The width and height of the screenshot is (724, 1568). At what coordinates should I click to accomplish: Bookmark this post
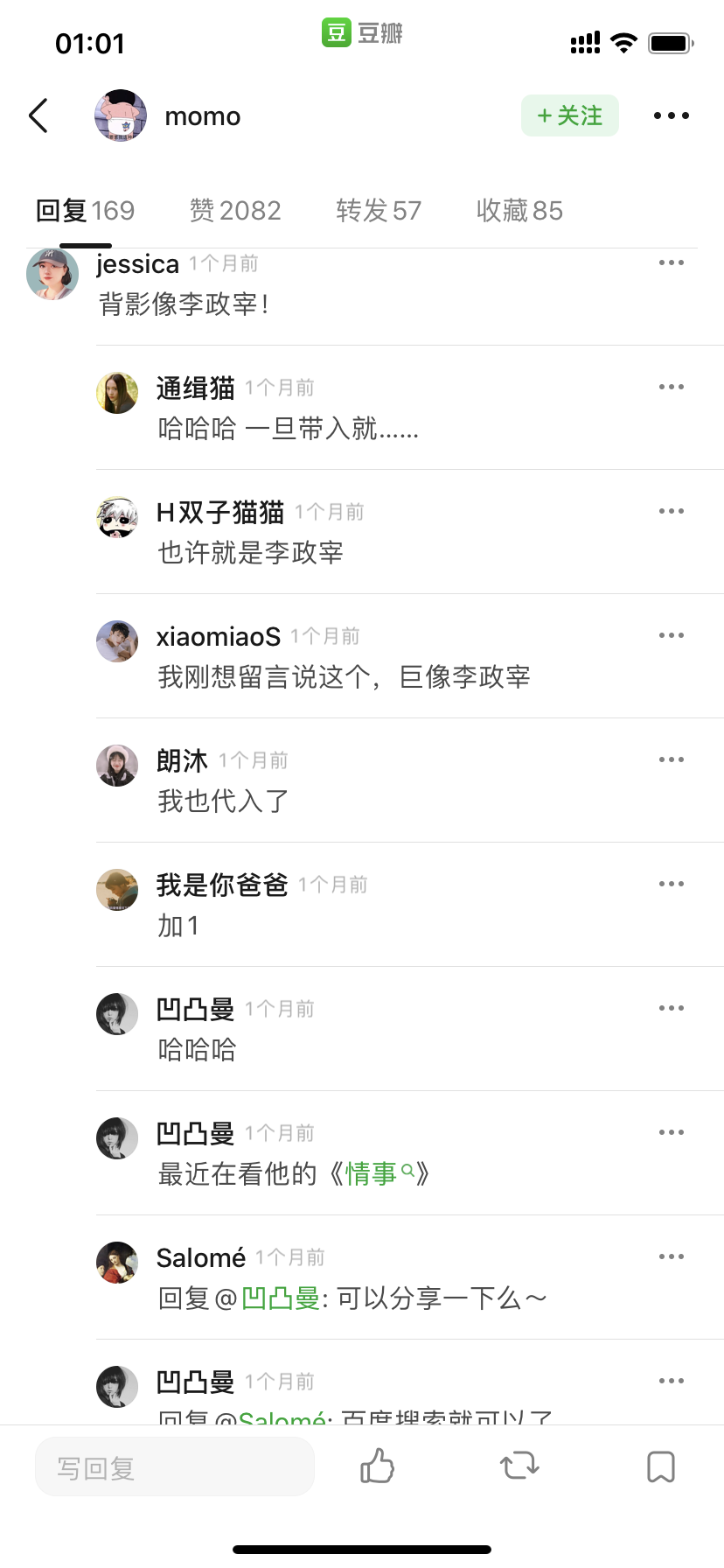pyautogui.click(x=661, y=1466)
